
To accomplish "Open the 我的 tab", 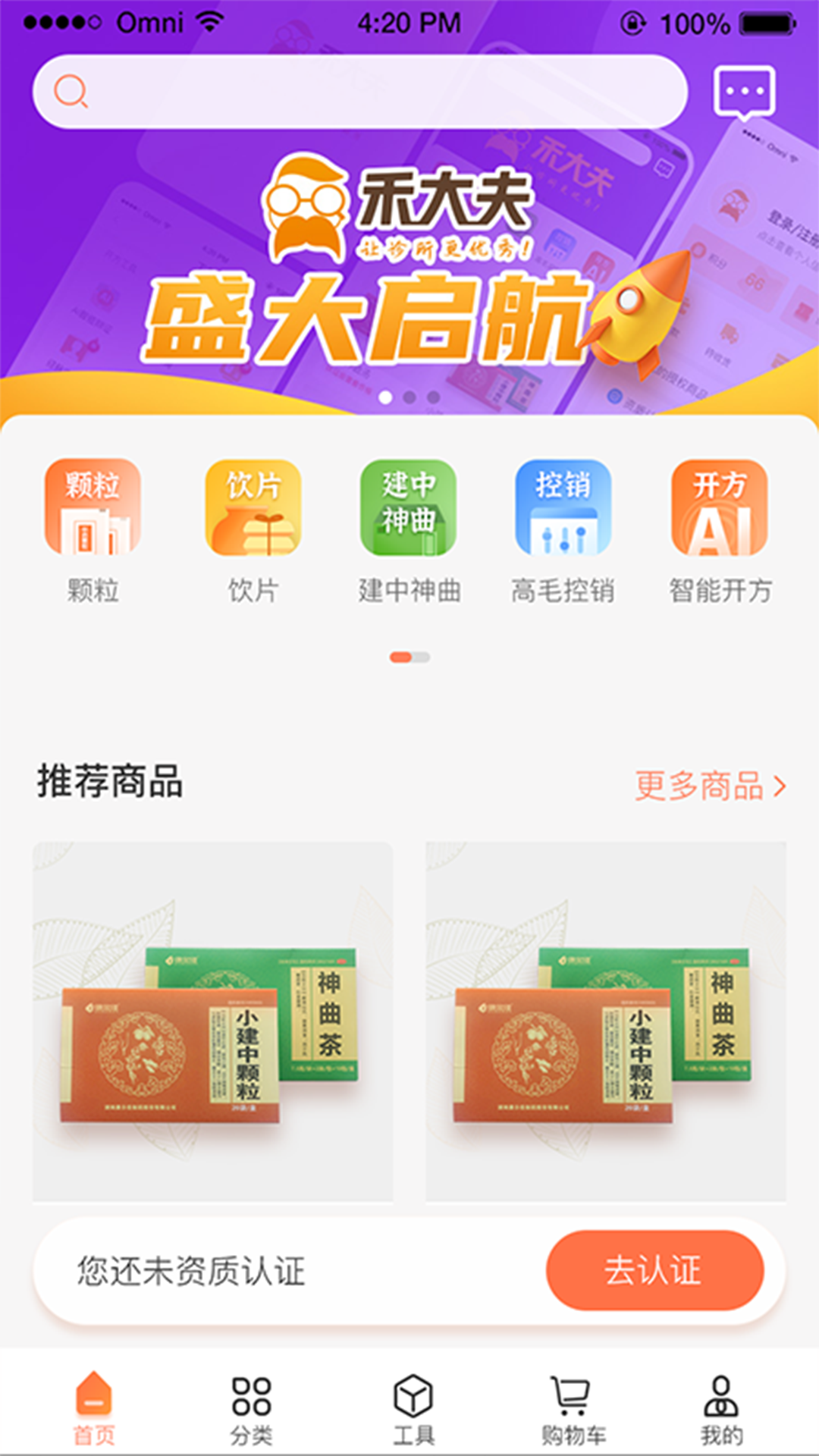I will click(721, 1411).
